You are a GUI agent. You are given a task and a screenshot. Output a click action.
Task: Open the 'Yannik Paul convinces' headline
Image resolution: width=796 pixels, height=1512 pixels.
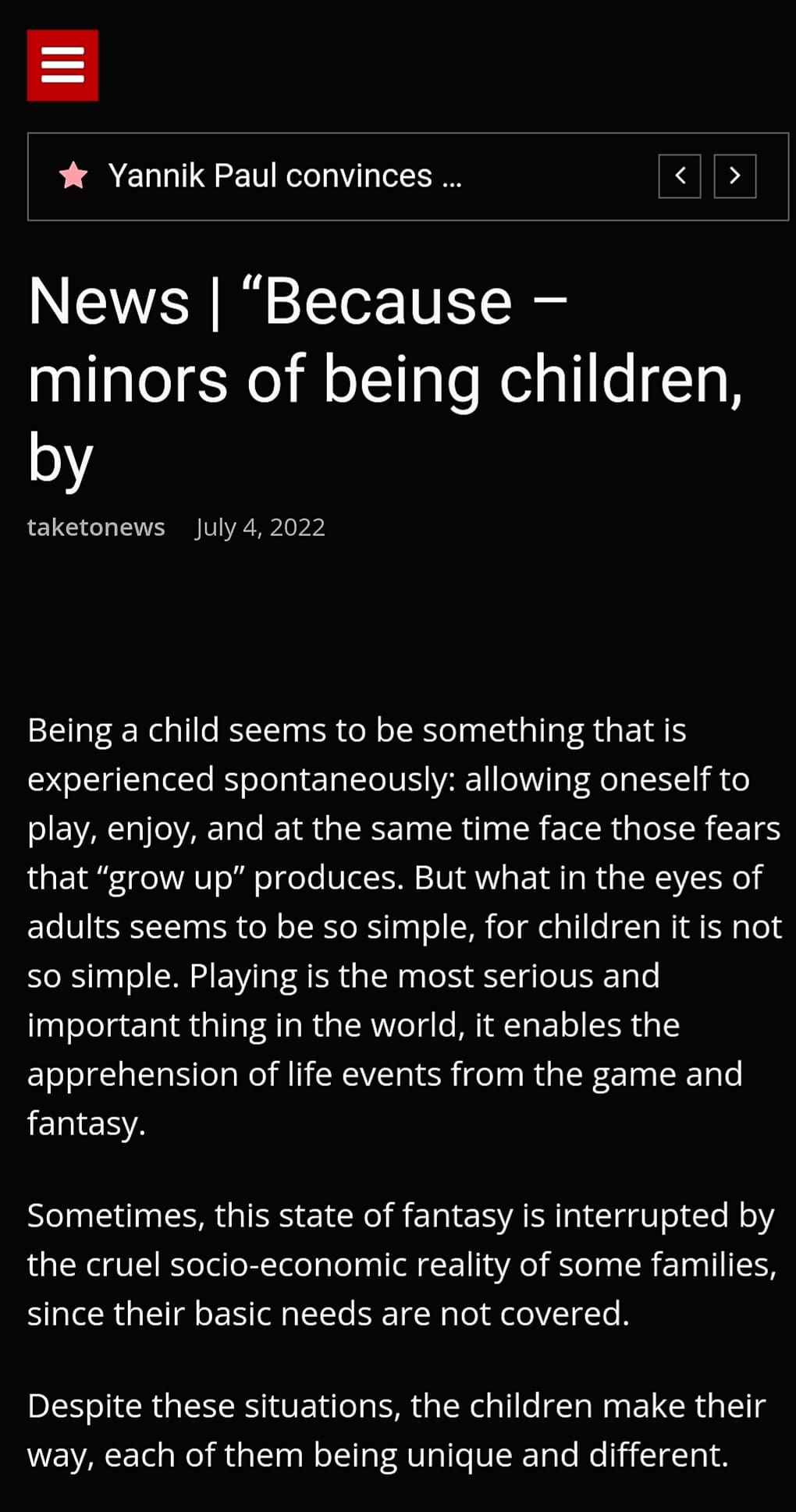coord(285,176)
